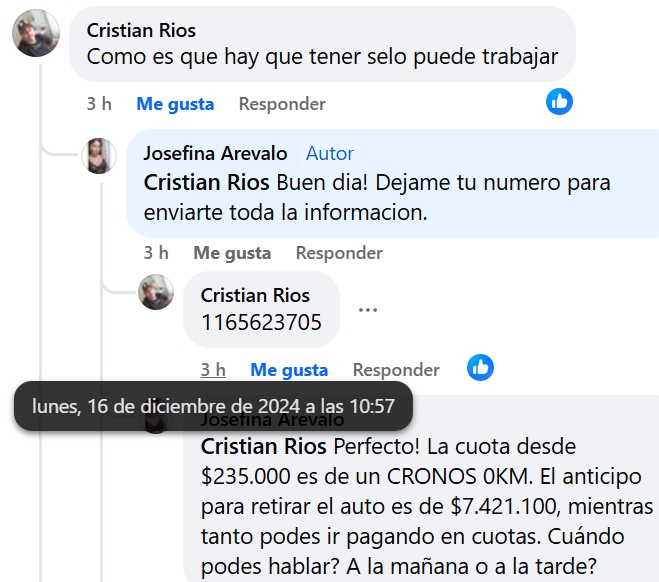Open mentioned Cristian Rios in Josefina's Buen dia reply
This screenshot has width=659, height=582.
(x=207, y=183)
